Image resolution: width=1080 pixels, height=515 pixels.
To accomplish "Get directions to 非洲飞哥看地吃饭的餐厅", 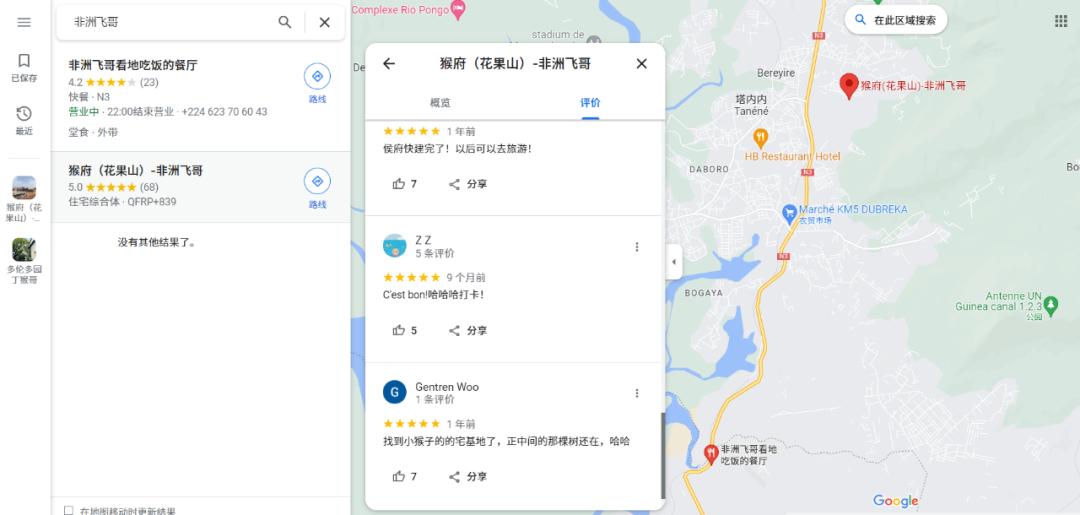I will [317, 82].
